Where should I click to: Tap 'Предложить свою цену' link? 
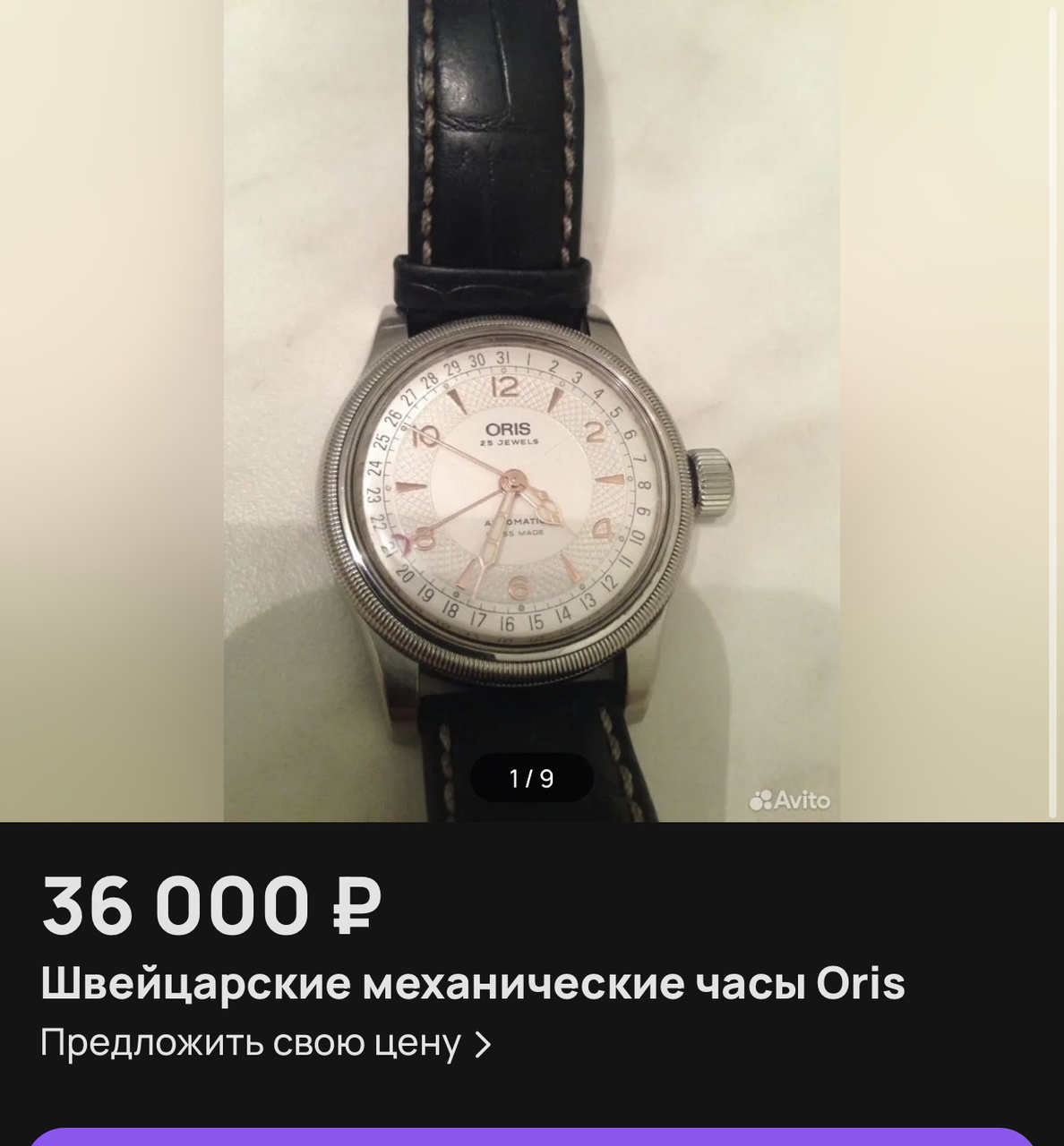click(x=266, y=1043)
